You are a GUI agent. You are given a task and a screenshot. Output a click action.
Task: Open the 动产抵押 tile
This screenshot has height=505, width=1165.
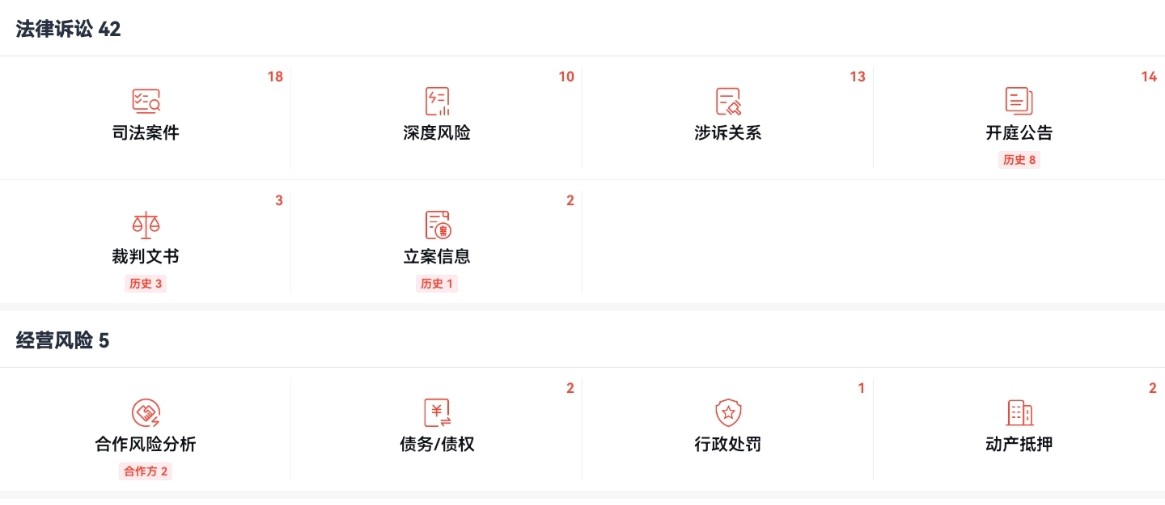point(1019,429)
